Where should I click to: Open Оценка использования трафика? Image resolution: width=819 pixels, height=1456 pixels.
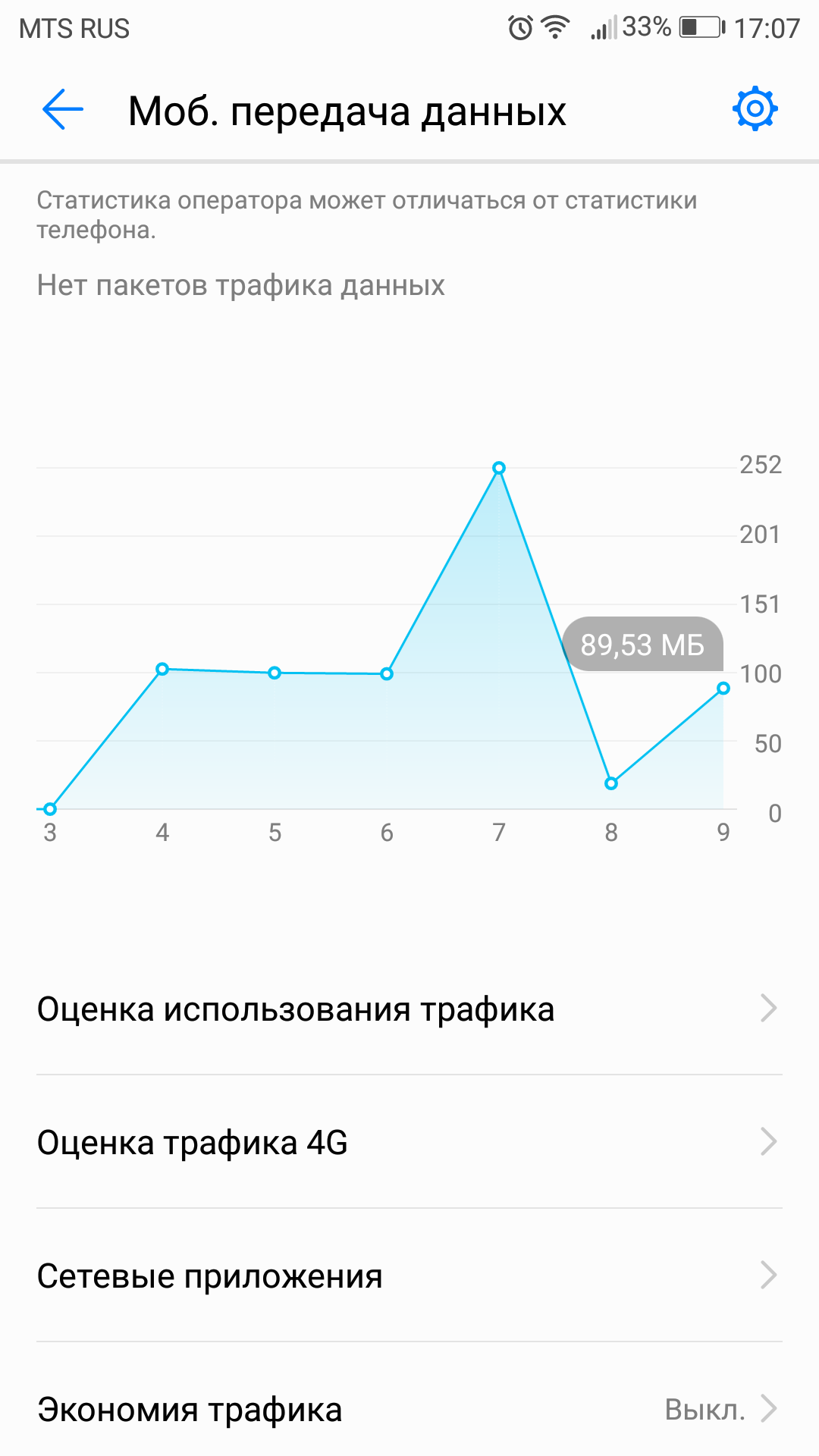[409, 1009]
